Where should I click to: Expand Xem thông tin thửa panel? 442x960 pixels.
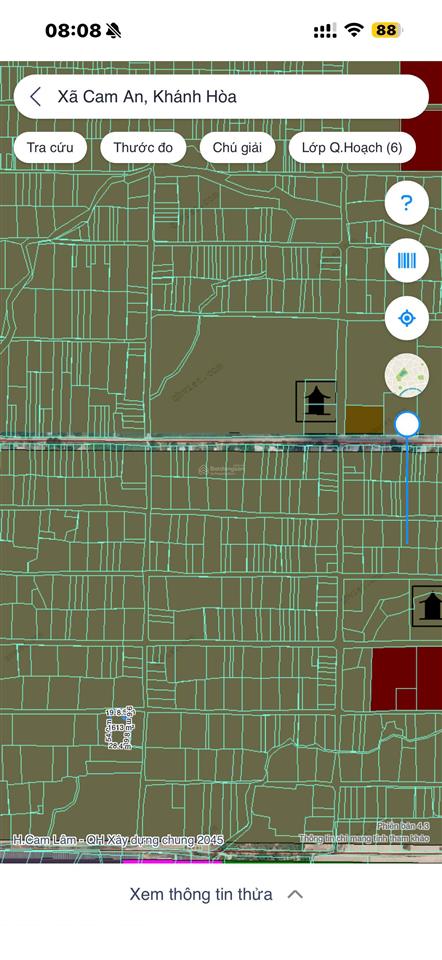216,894
